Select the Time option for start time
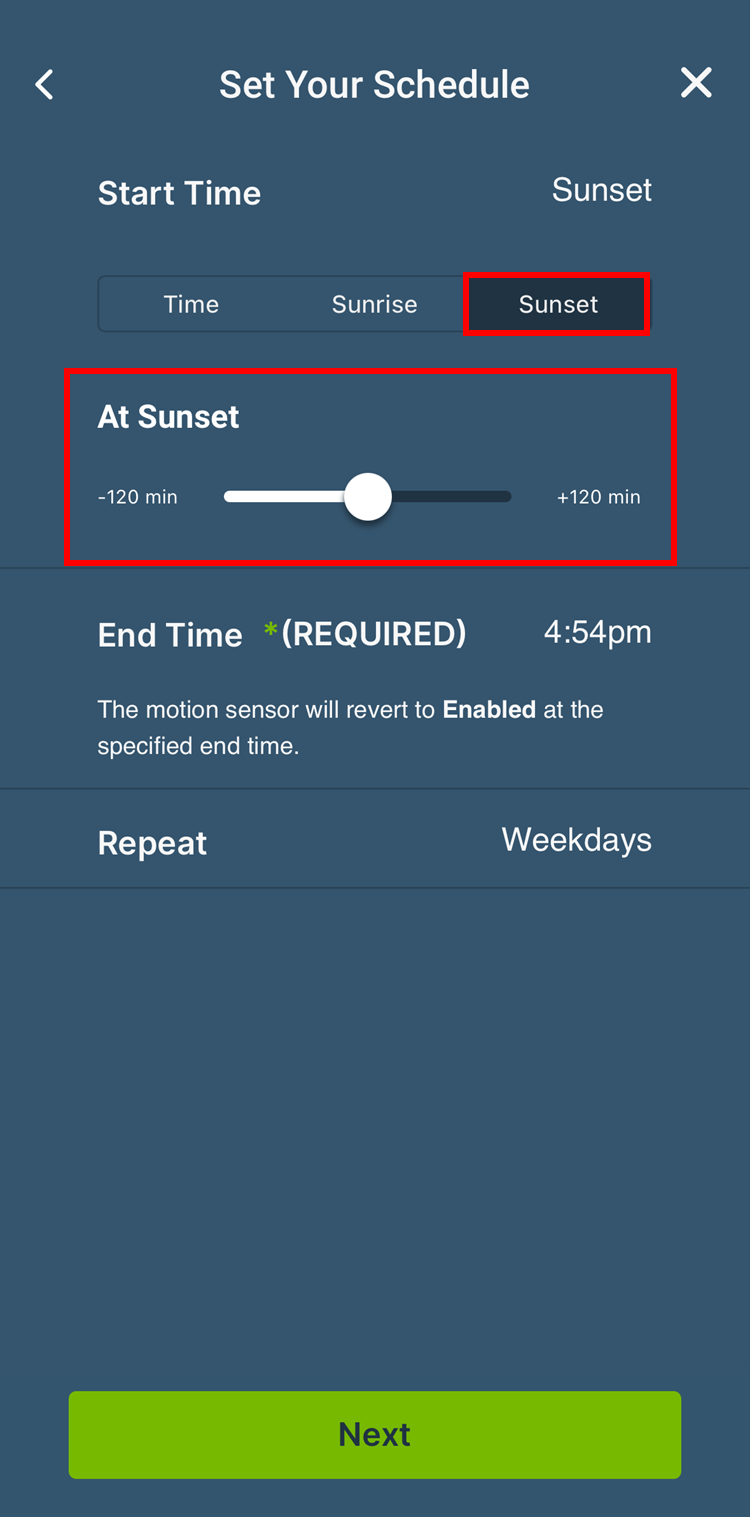This screenshot has width=750, height=1517. [190, 304]
